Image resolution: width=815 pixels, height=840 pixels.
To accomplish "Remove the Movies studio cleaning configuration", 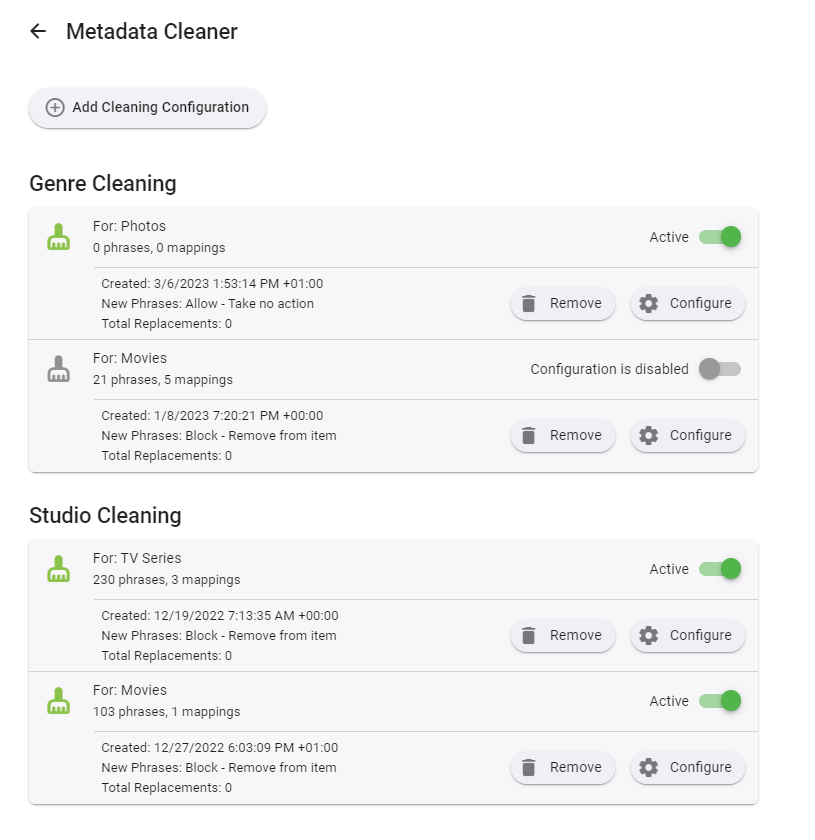I will click(x=562, y=768).
